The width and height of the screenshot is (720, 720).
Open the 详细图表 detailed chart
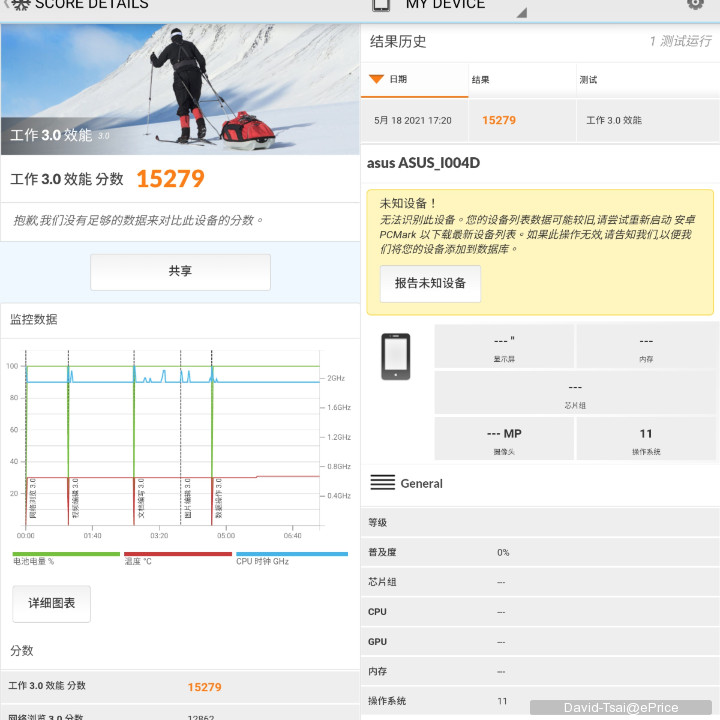(x=51, y=603)
